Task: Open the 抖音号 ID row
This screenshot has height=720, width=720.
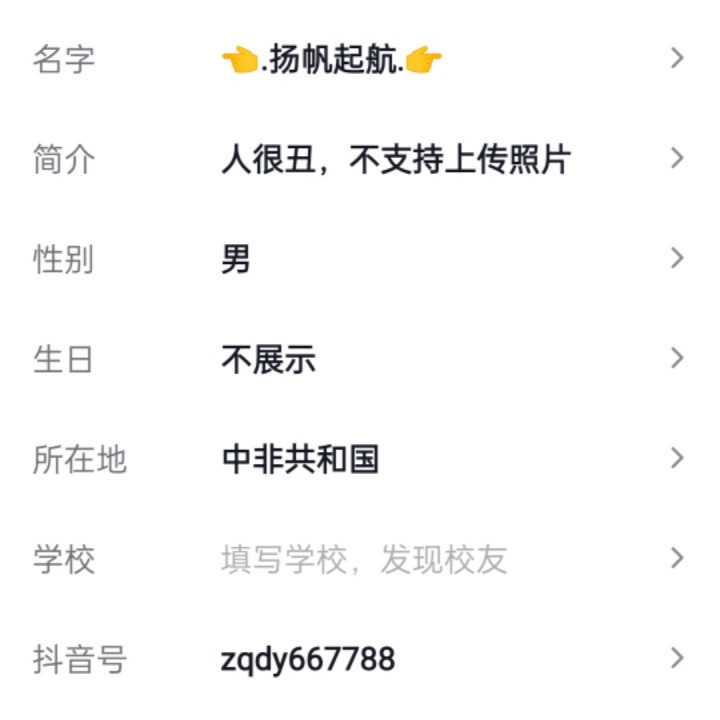Action: (360, 659)
